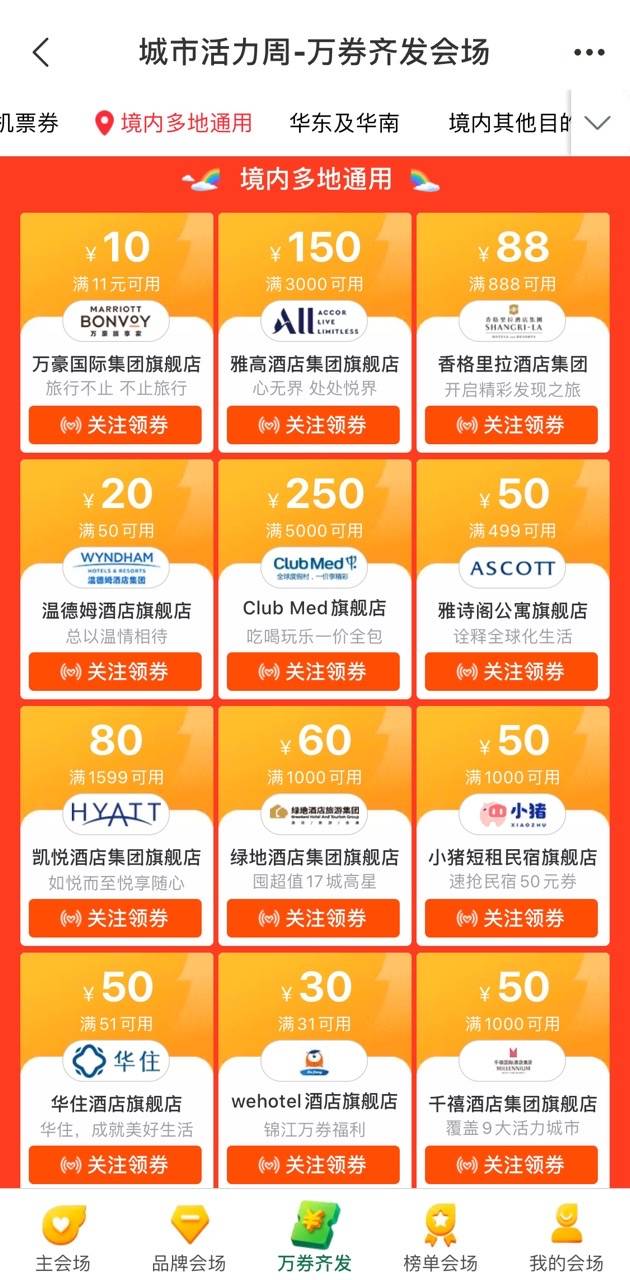This screenshot has width=630, height=1280.
Task: Select the 境内其他目的地 tab
Action: (x=508, y=123)
